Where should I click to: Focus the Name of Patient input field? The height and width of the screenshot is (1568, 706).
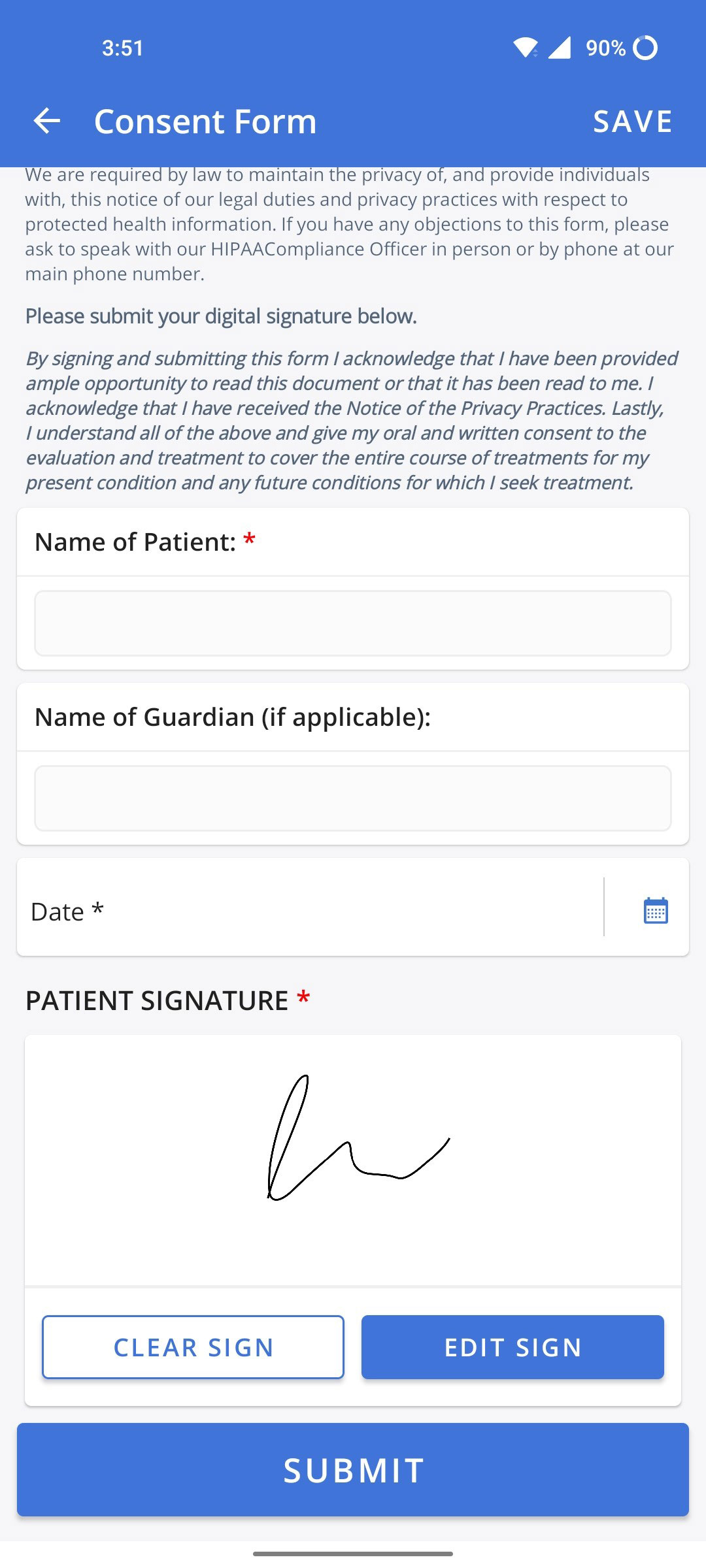coord(353,623)
